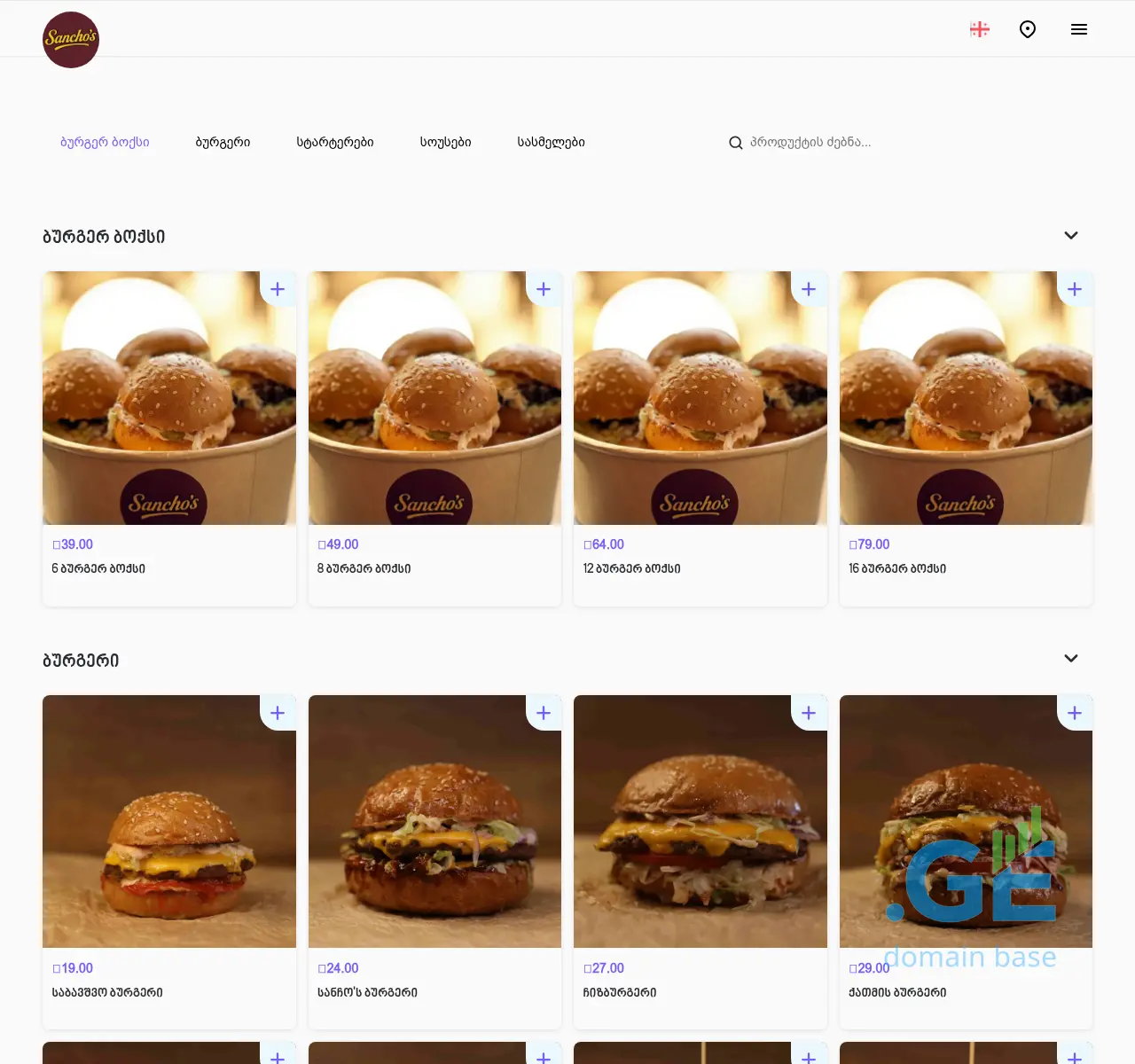Go to Sancho's home via logo
The height and width of the screenshot is (1064, 1135).
(x=71, y=40)
